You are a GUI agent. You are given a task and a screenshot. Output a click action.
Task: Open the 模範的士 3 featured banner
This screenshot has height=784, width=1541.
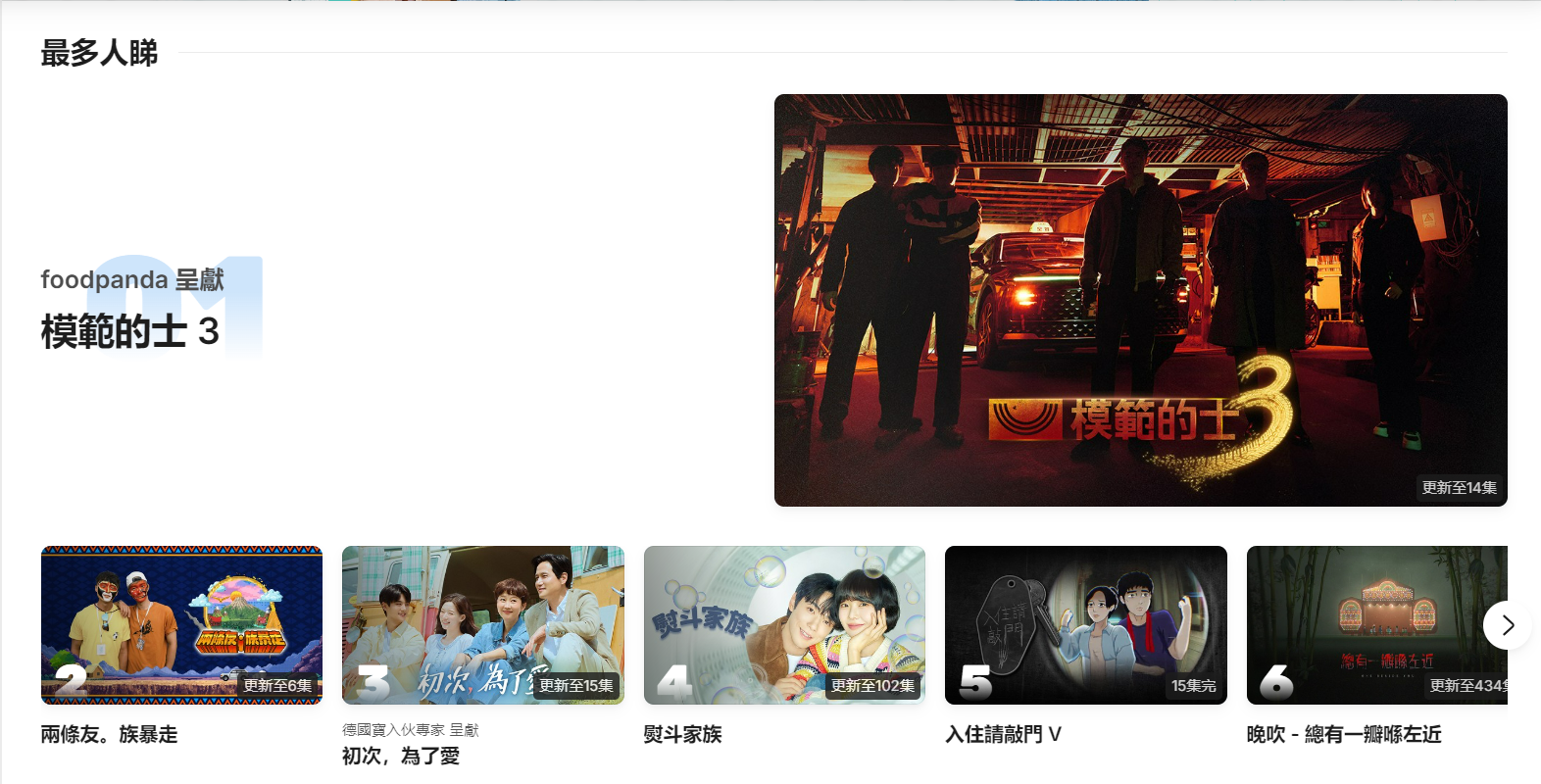coord(1140,300)
